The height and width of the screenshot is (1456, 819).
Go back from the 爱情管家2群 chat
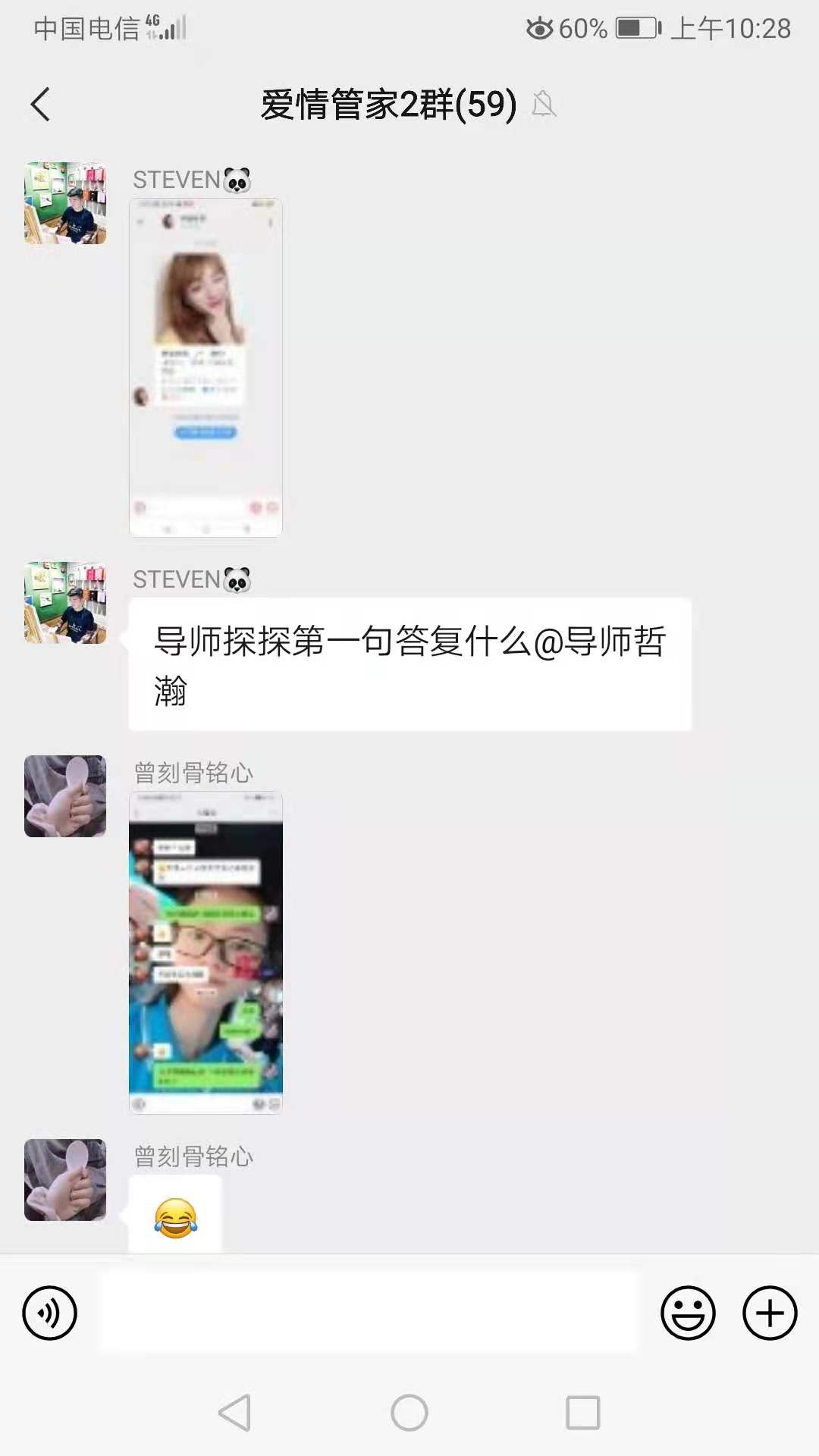tap(40, 105)
